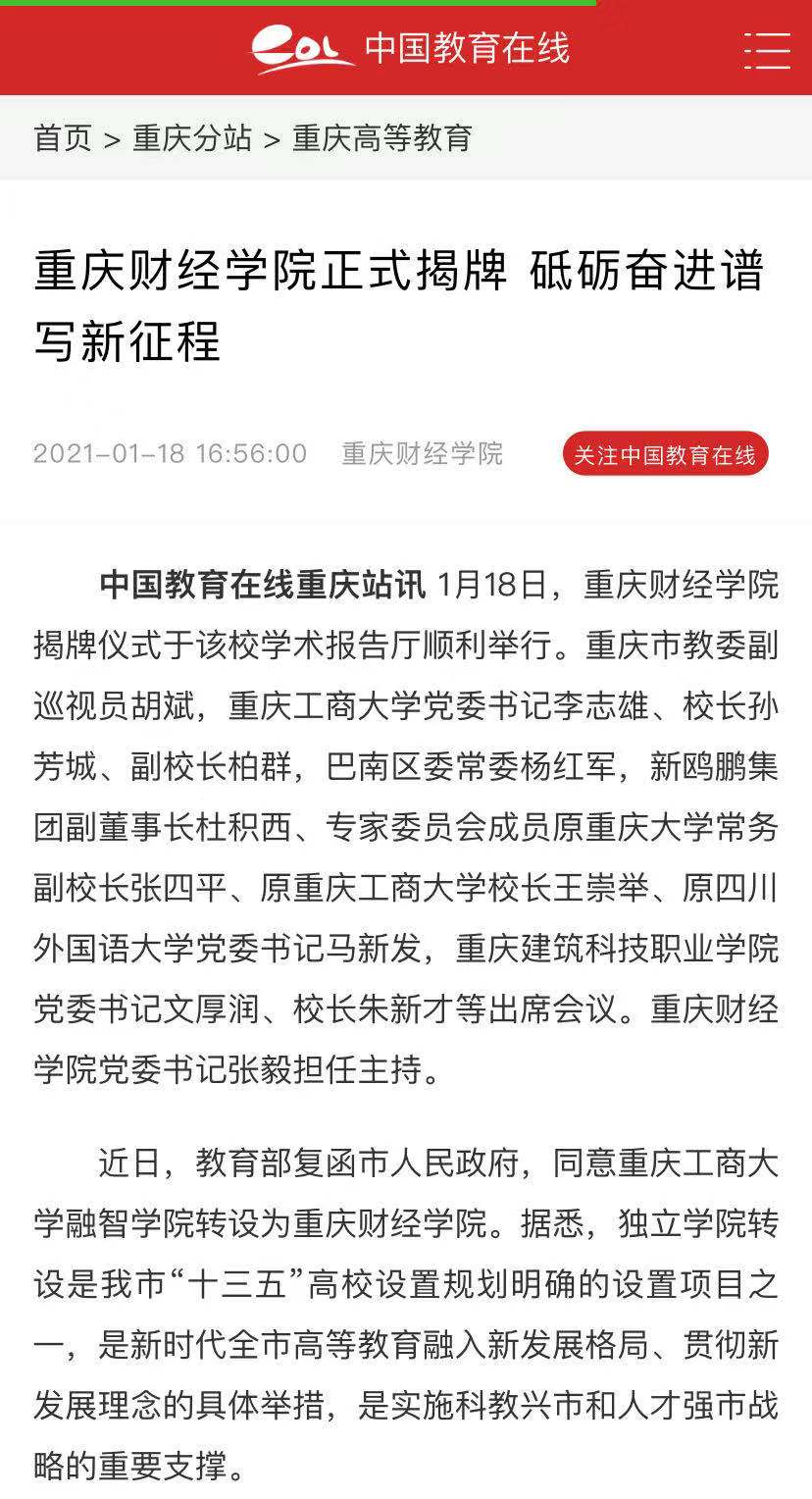Tap the 关注中国教育在线 follow button
Image resolution: width=812 pixels, height=1499 pixels.
click(x=665, y=454)
